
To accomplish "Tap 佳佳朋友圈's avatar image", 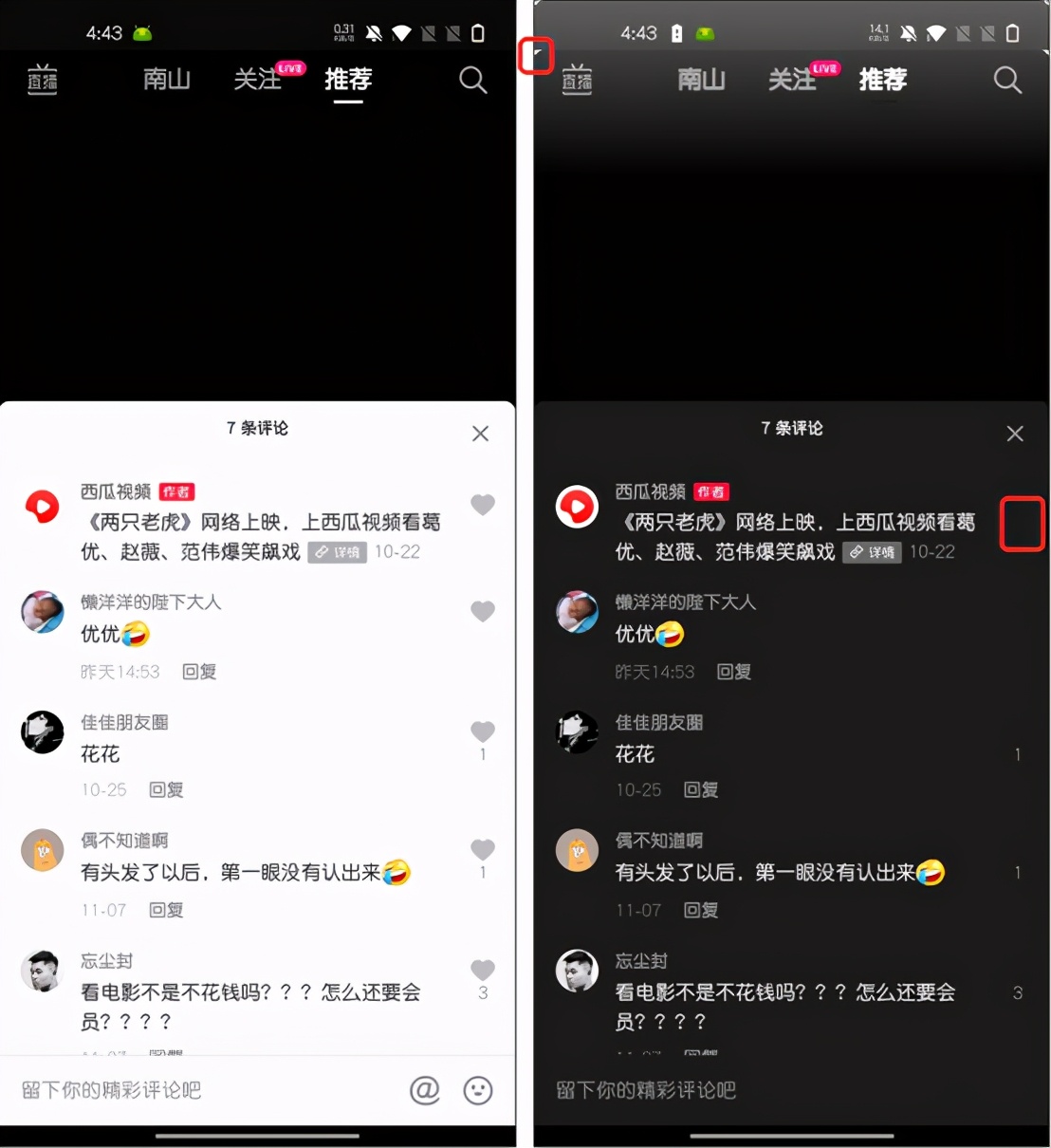I will 42,731.
